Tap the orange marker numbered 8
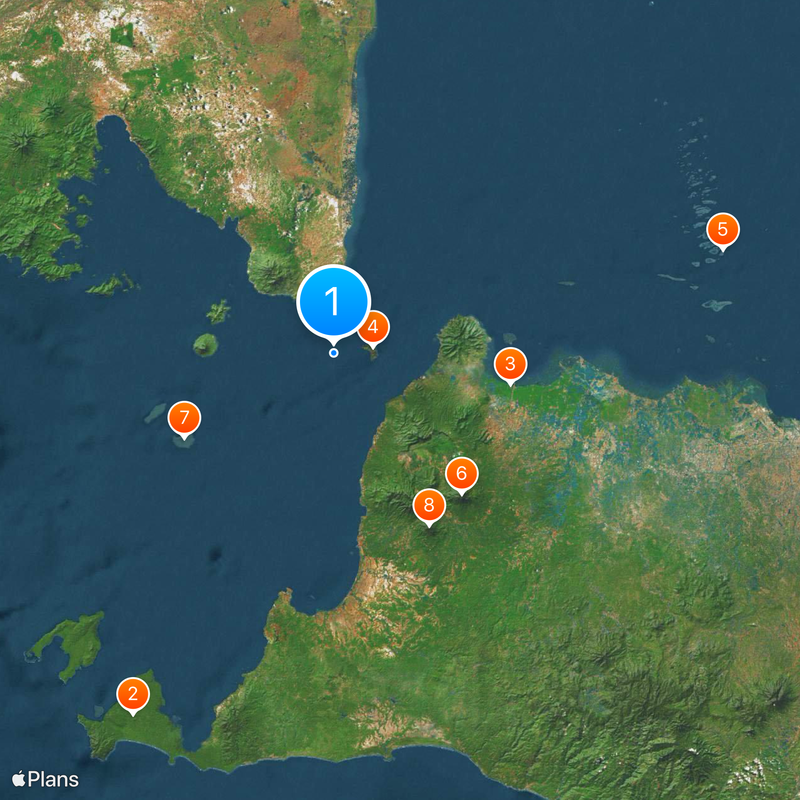The width and height of the screenshot is (800, 800). (x=429, y=505)
